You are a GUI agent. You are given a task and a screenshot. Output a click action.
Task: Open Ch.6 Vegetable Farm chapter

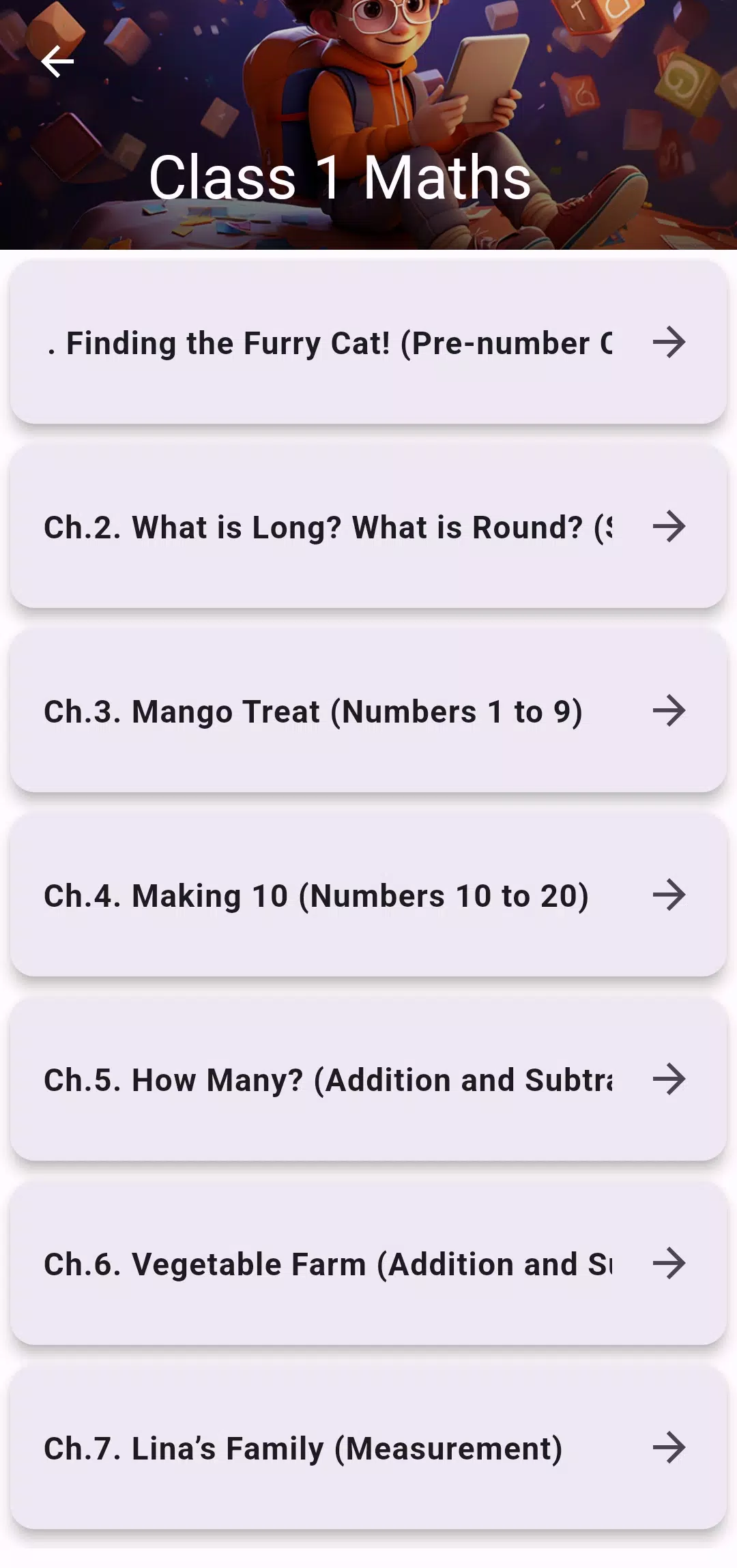[x=367, y=1264]
